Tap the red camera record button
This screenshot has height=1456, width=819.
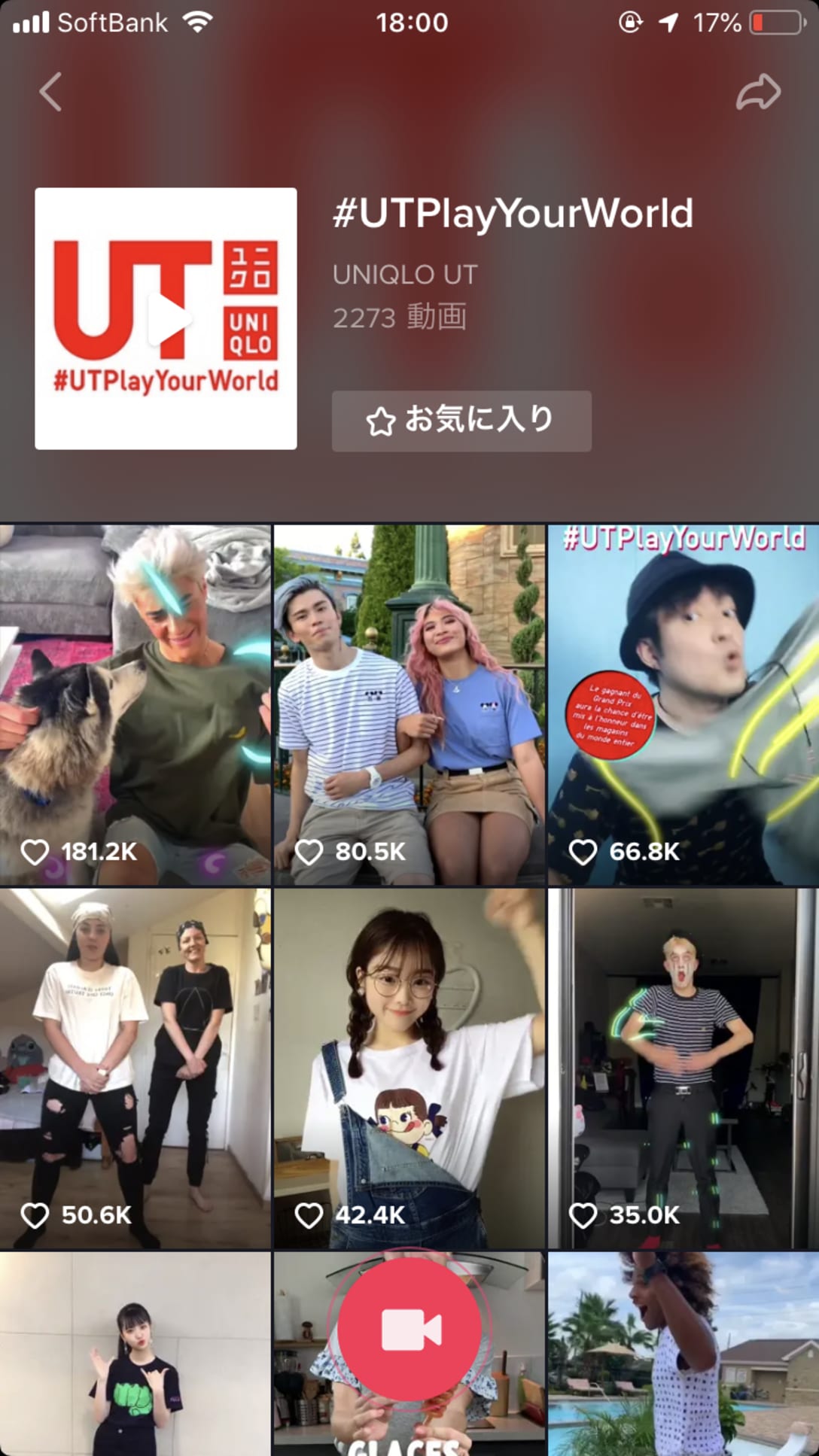409,1330
